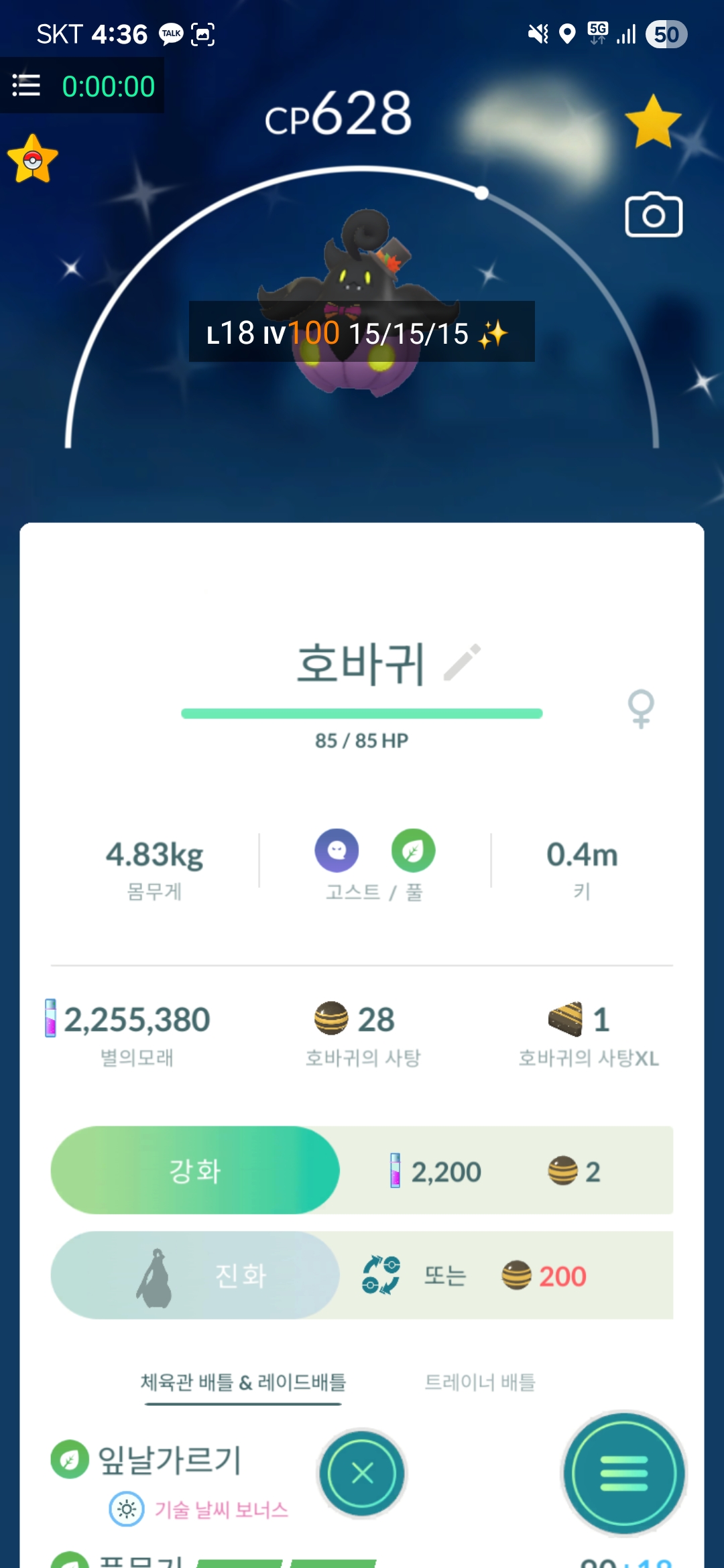Tap the Staryu overlay icon
724x1568 pixels.
pyautogui.click(x=33, y=159)
